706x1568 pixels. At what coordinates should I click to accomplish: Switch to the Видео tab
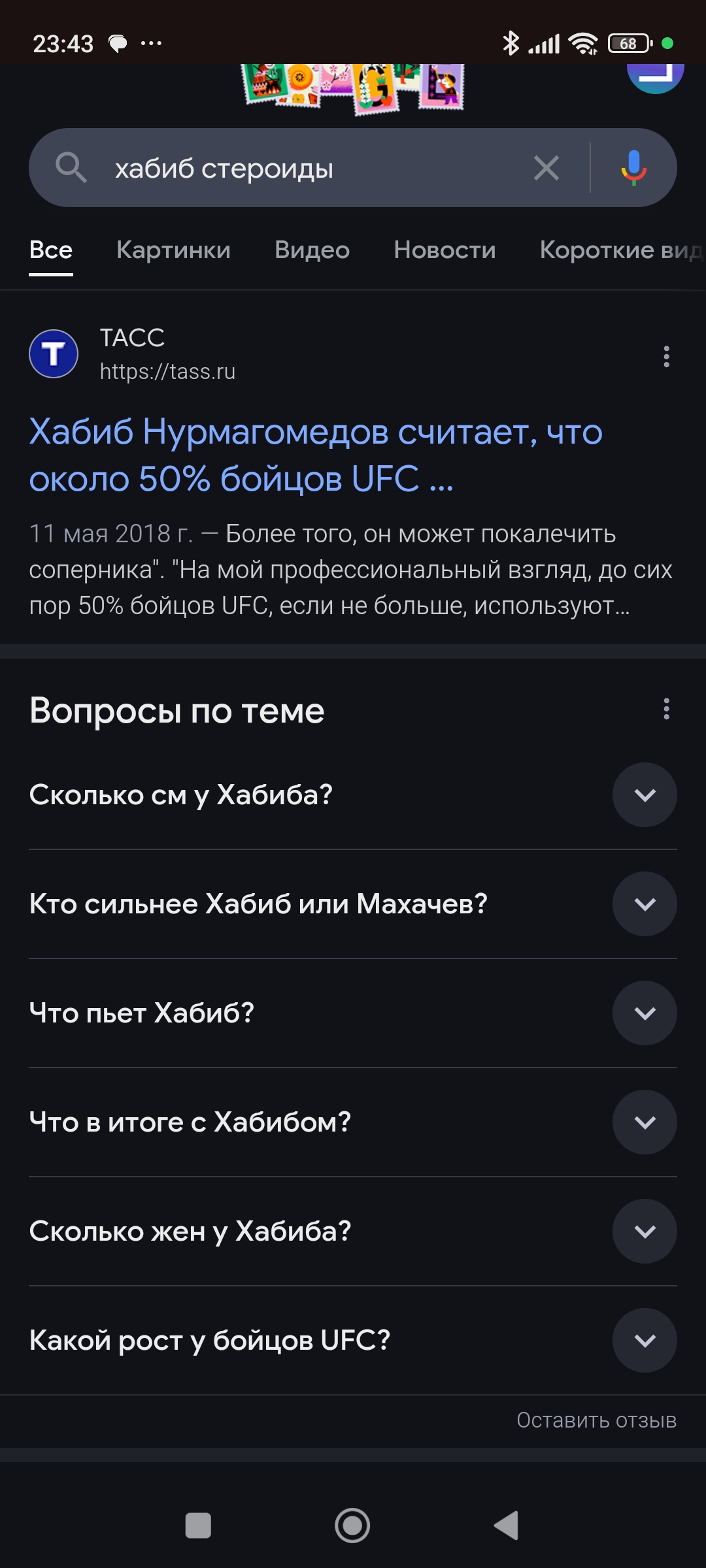click(312, 250)
